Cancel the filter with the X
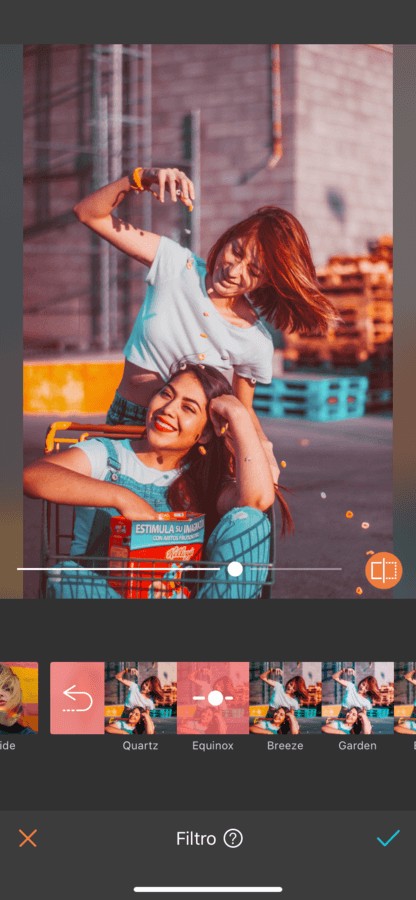This screenshot has width=416, height=900. (x=28, y=839)
